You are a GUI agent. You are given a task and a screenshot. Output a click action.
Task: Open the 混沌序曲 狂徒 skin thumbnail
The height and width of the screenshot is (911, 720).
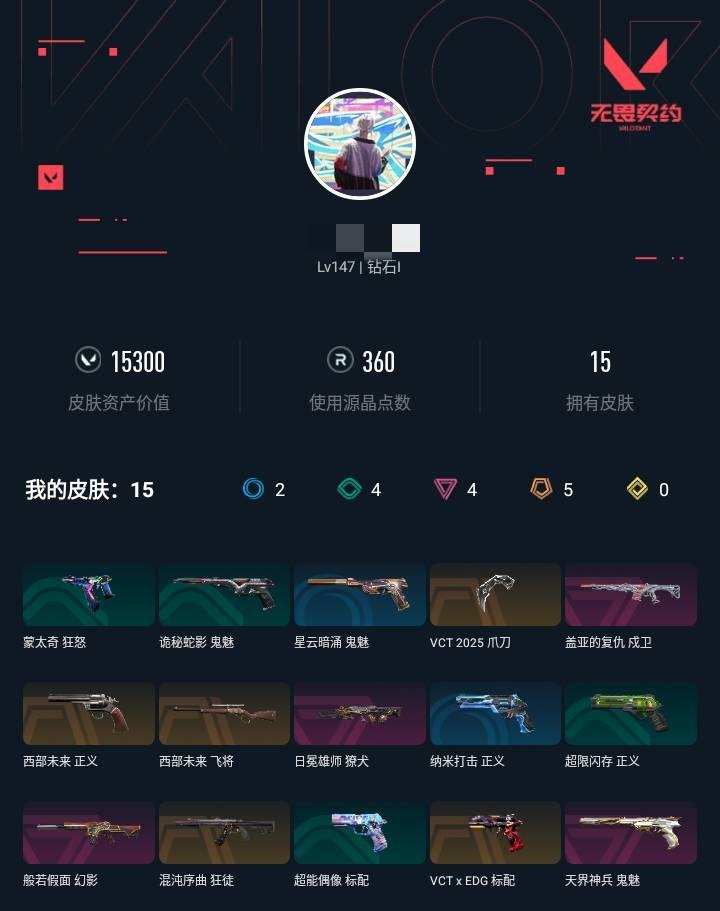(223, 832)
